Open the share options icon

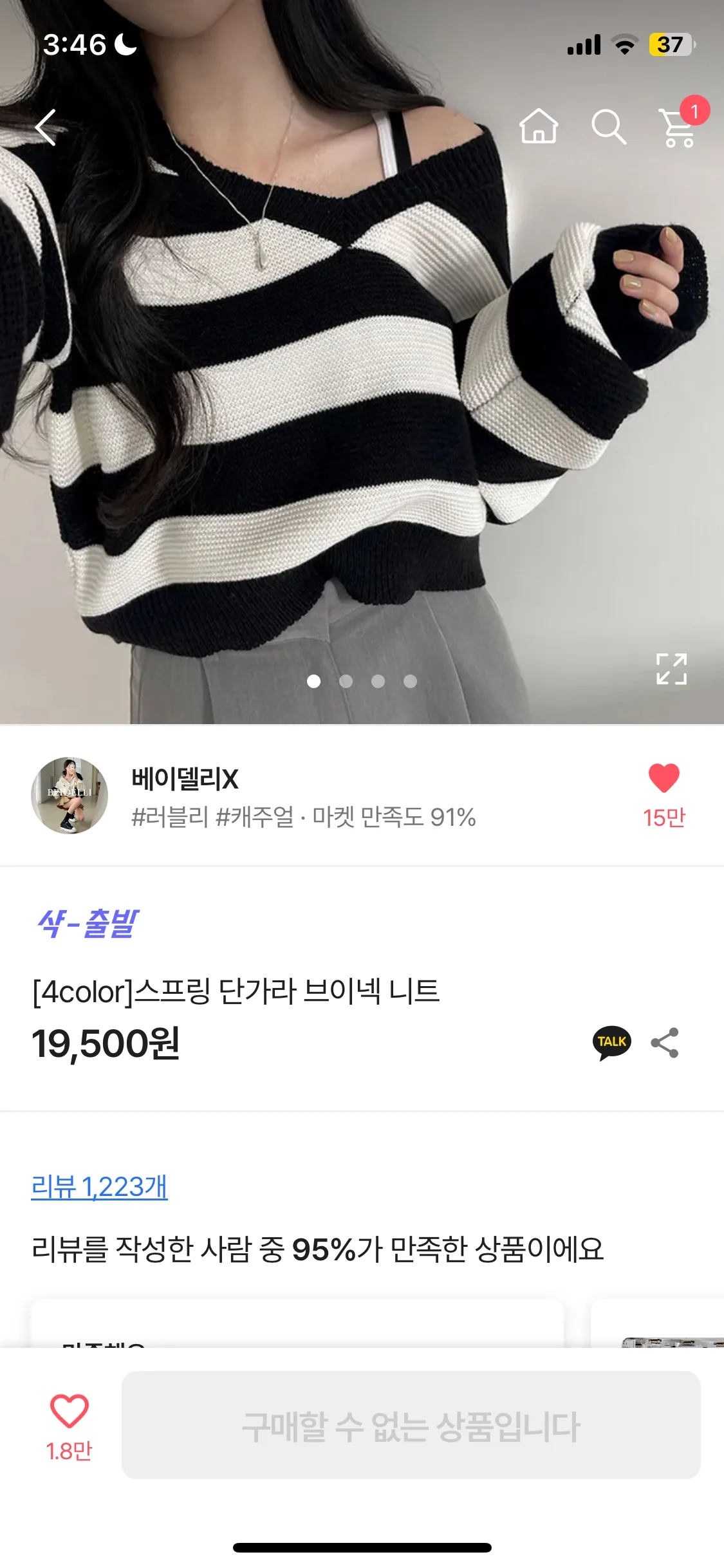(x=667, y=1041)
